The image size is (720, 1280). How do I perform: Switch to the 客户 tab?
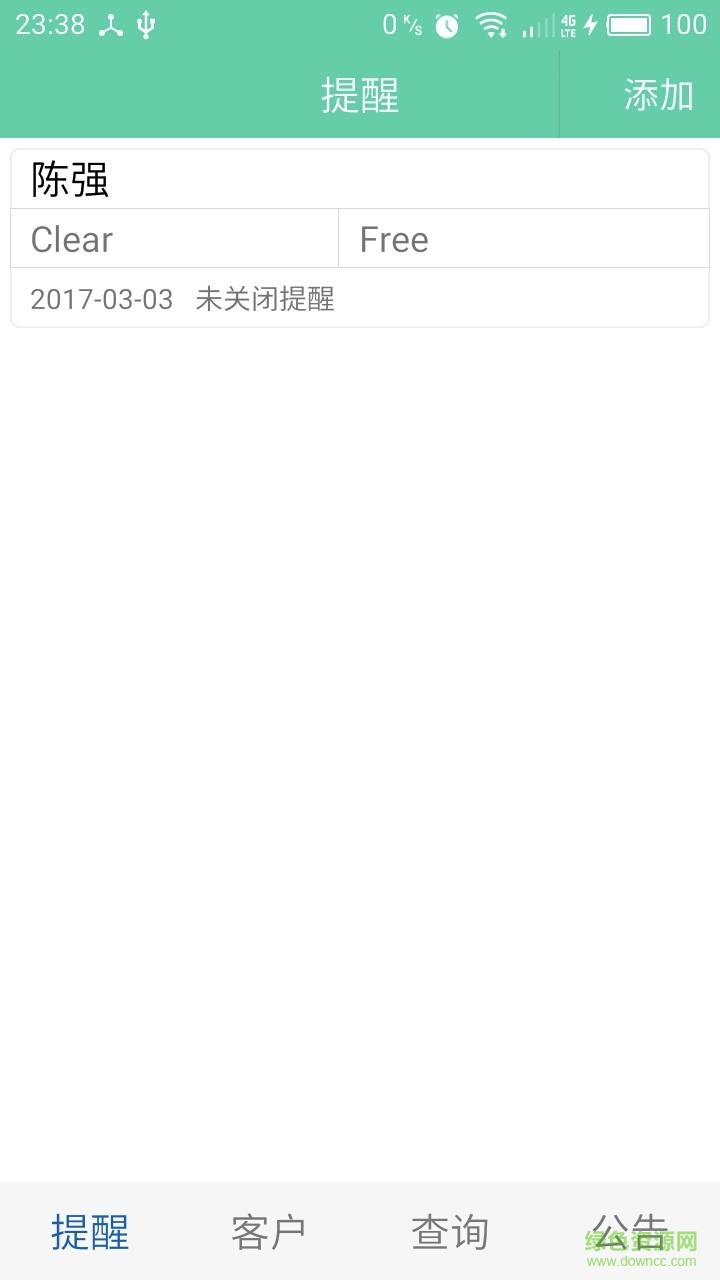coord(270,1232)
